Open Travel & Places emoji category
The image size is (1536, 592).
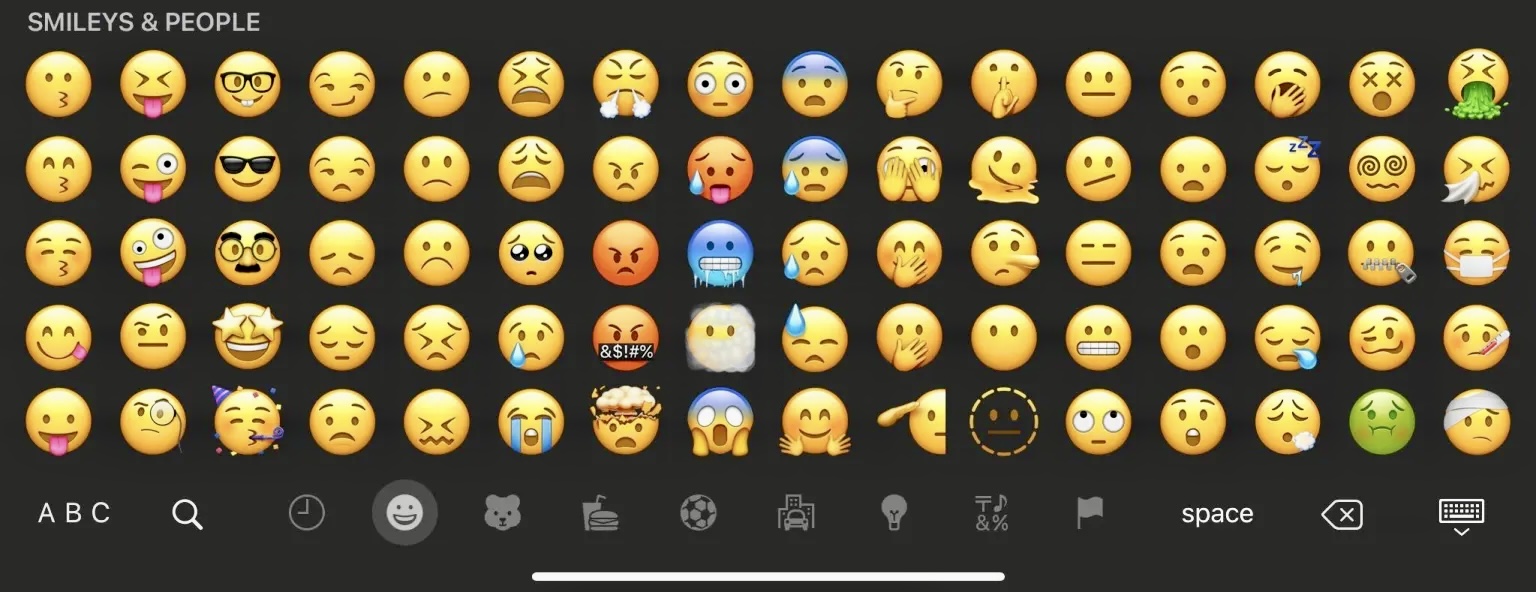[x=796, y=514]
